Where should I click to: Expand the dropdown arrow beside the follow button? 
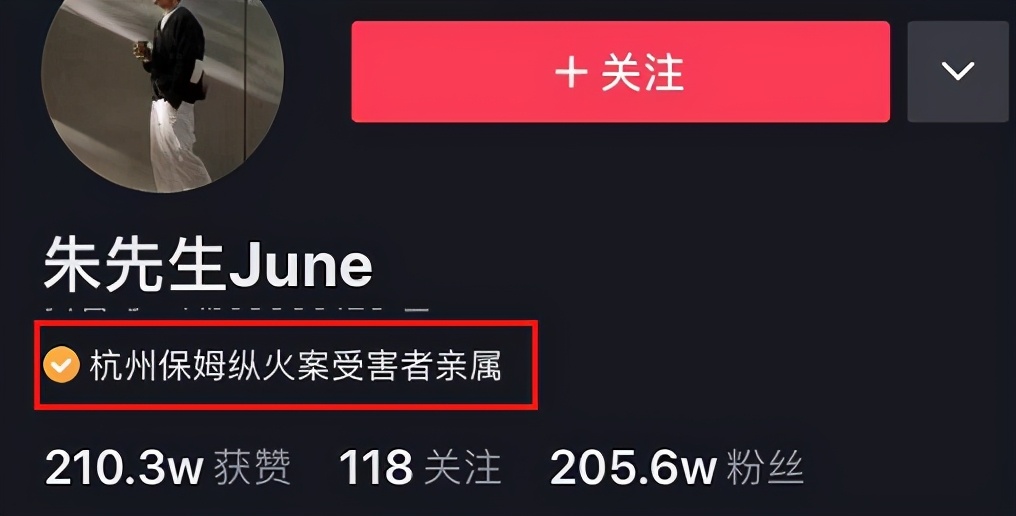click(x=957, y=72)
